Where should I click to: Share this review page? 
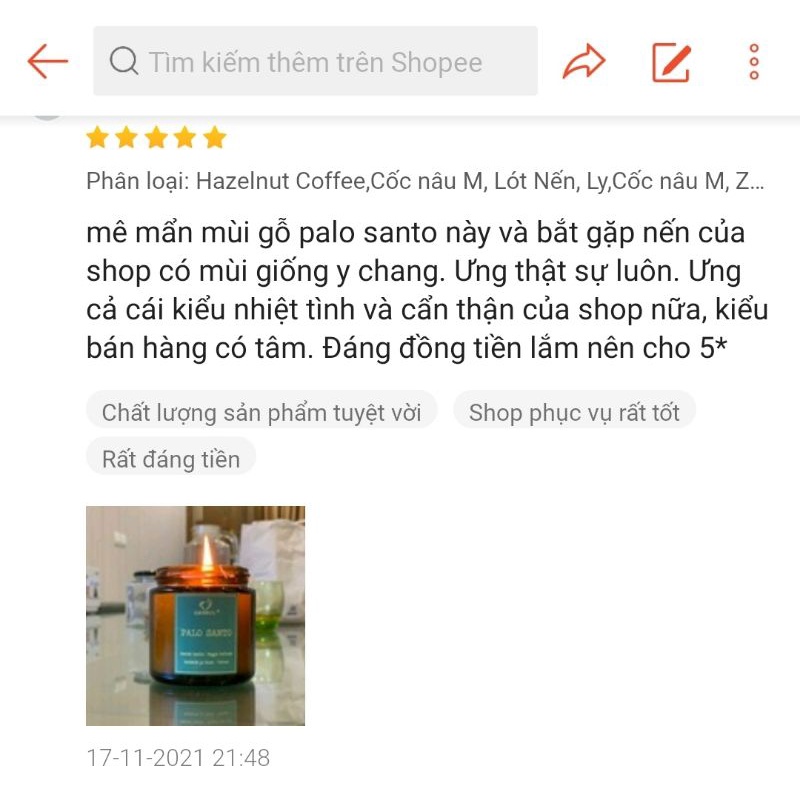[x=584, y=62]
